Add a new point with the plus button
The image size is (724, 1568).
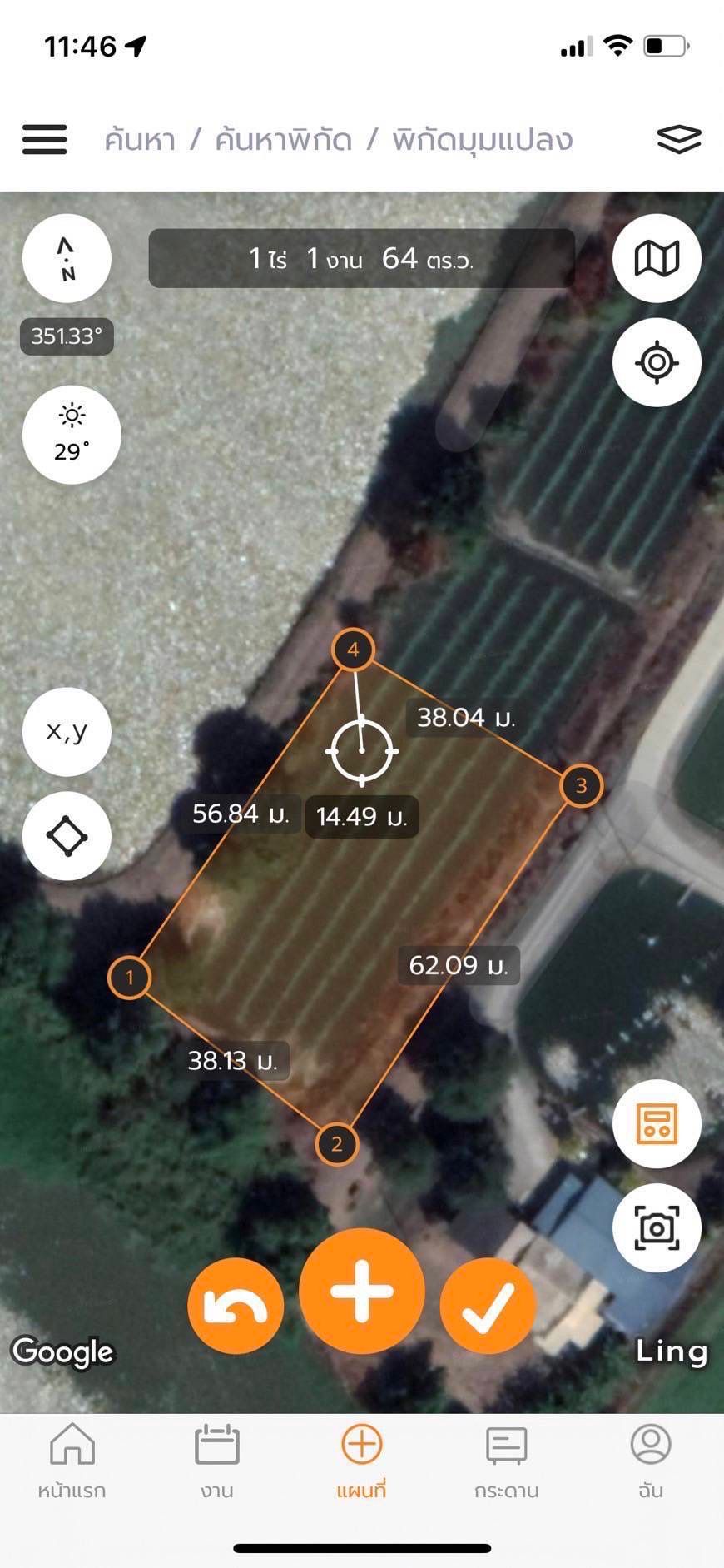(362, 1292)
